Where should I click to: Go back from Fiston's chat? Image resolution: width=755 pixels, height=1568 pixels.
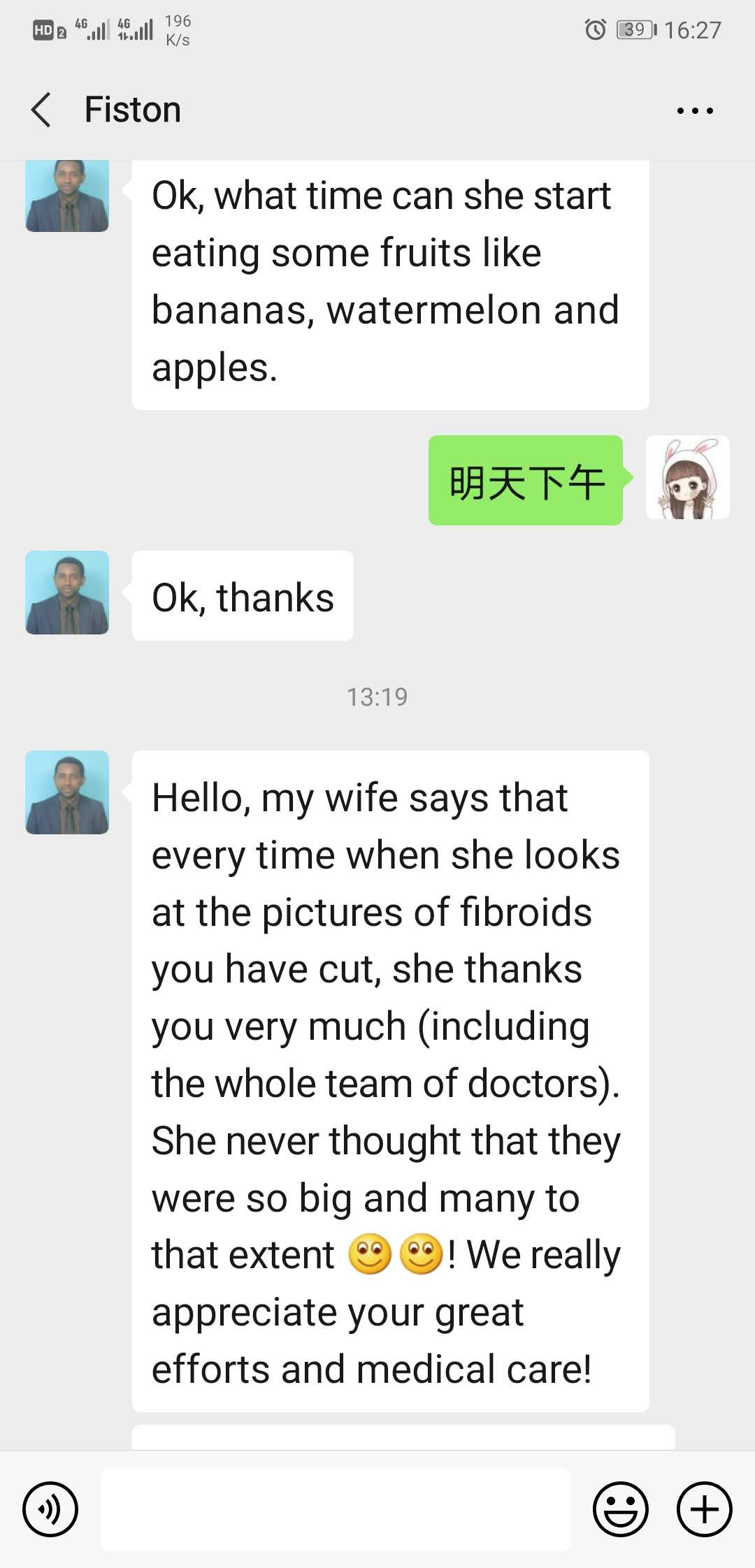click(42, 110)
